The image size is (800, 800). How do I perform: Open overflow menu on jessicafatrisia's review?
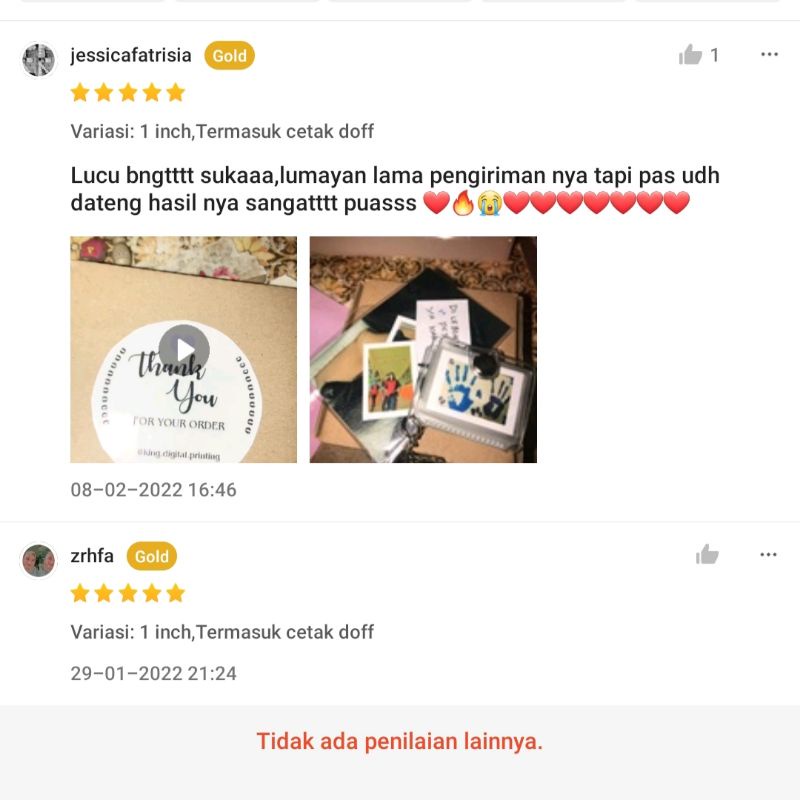[769, 55]
